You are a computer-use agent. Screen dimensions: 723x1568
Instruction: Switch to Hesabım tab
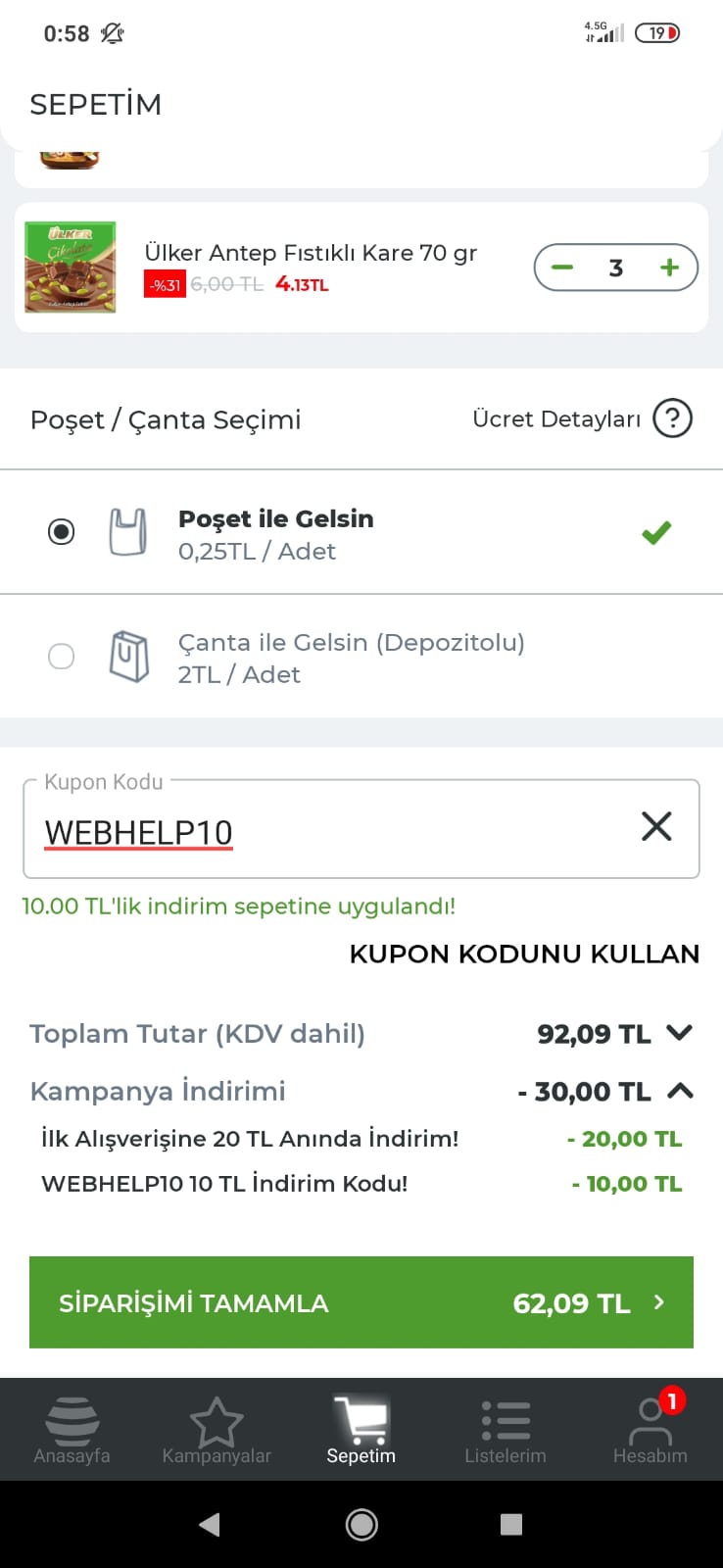(651, 1430)
